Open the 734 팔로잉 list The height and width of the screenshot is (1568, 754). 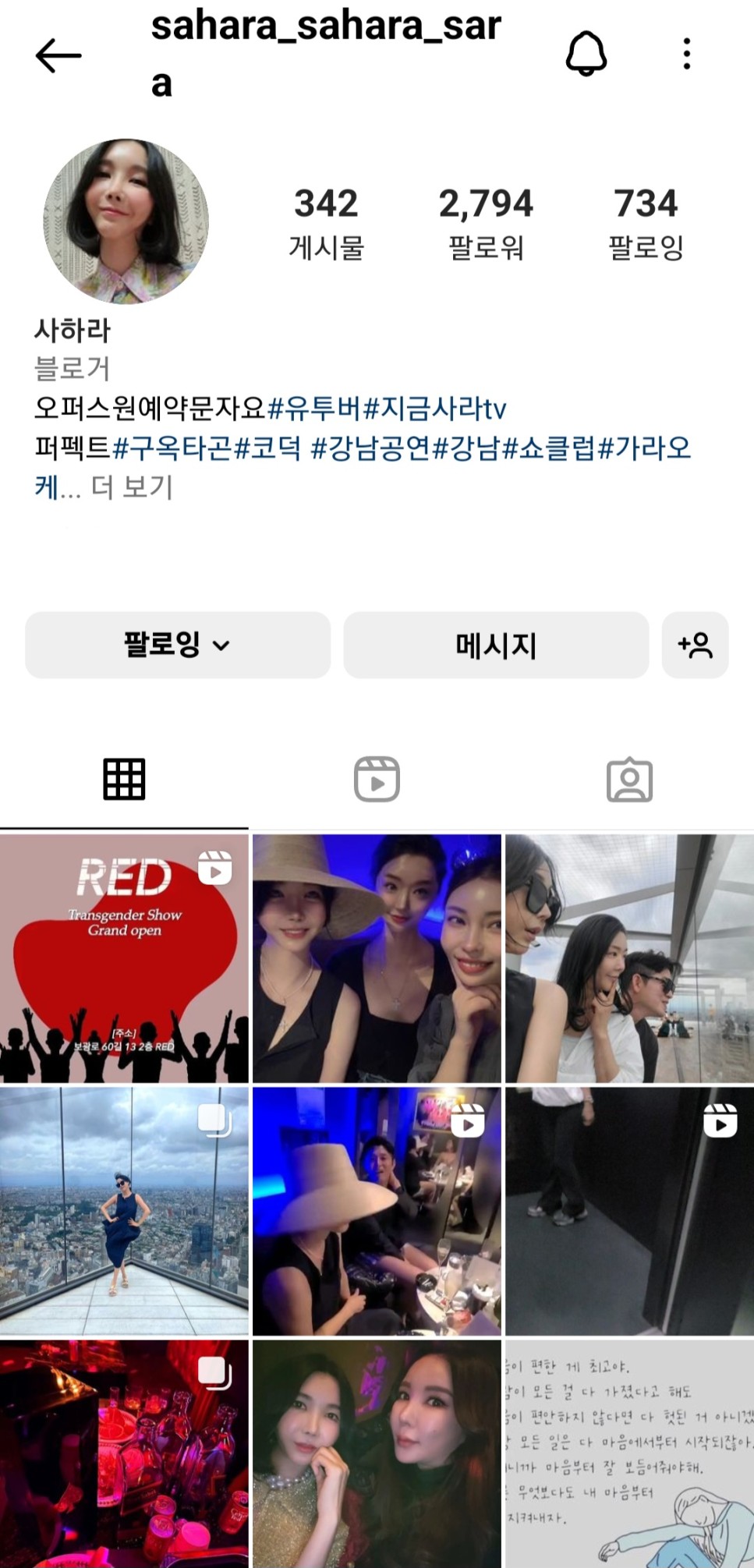click(646, 222)
